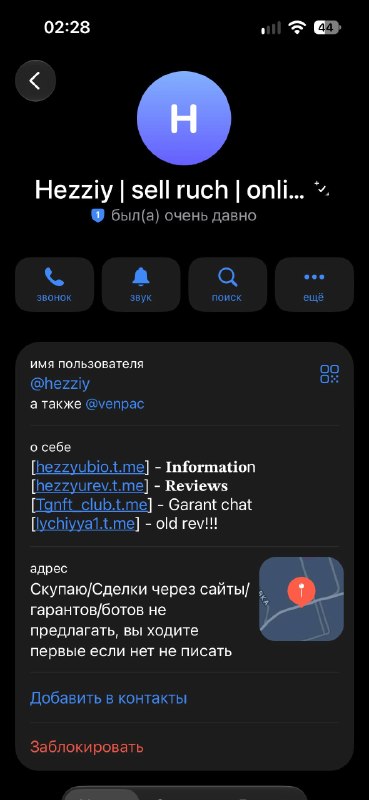View the profile avatar with letter H

[184, 118]
